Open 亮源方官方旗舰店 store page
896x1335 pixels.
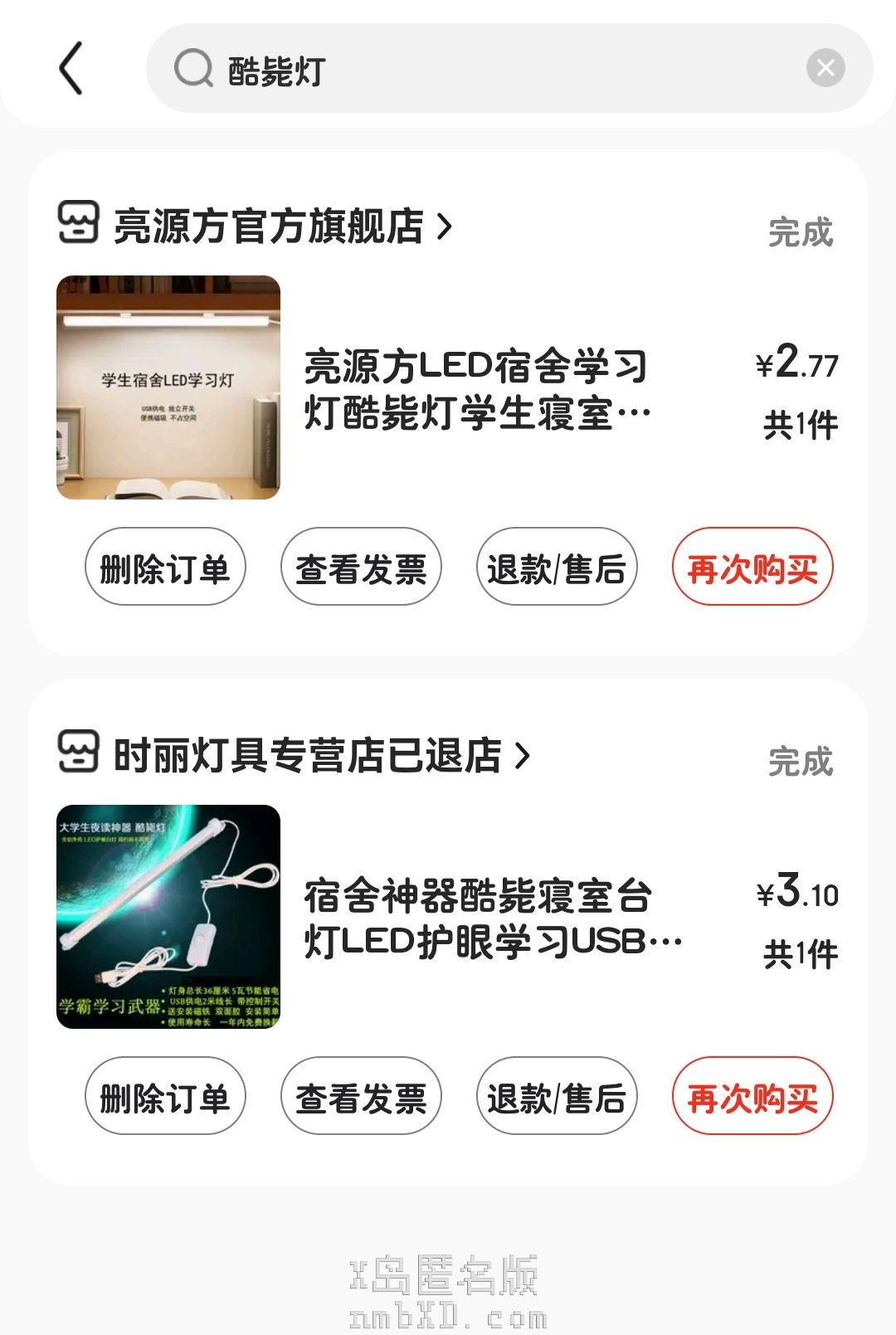click(x=270, y=226)
